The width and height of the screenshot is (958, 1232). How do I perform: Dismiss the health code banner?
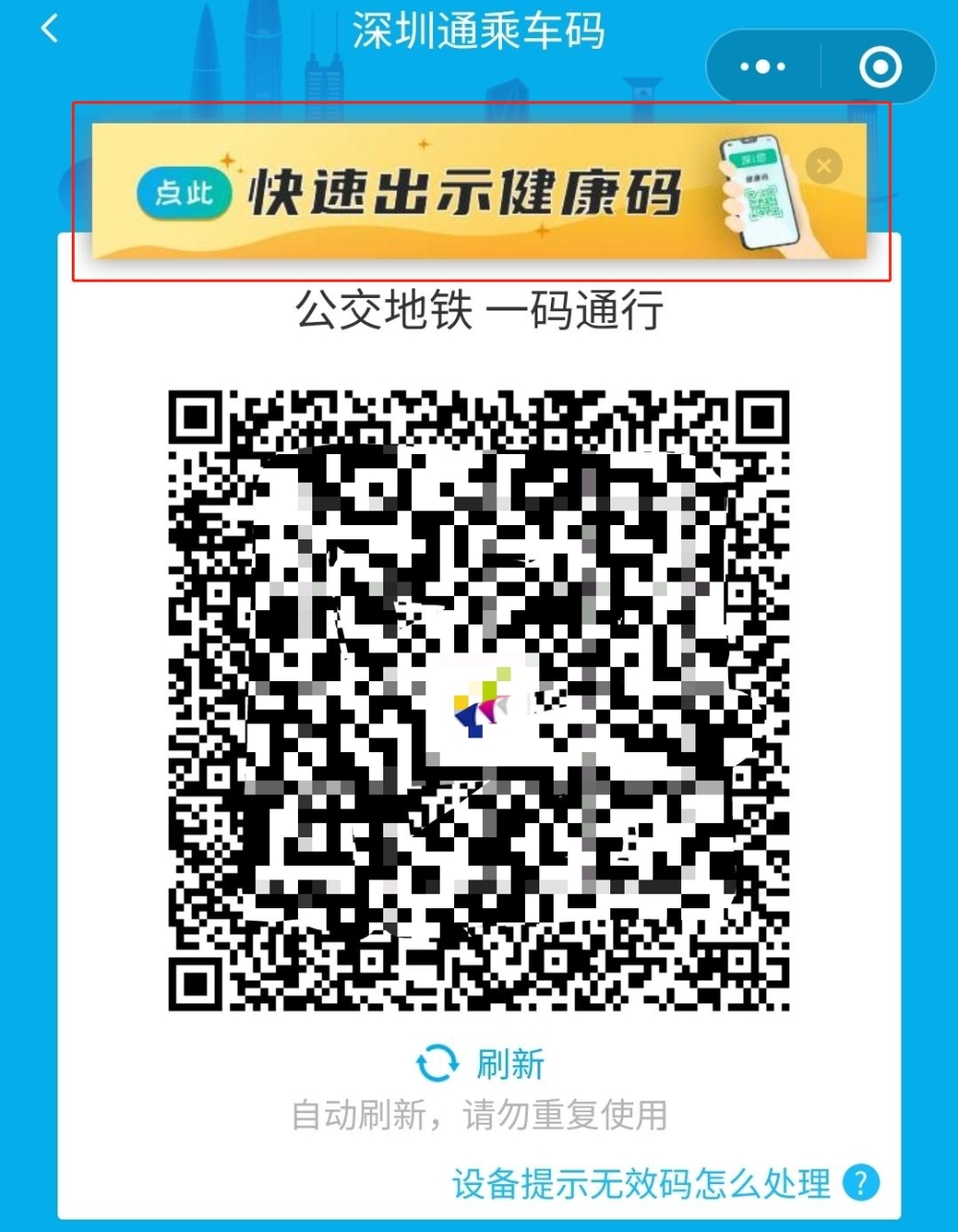pyautogui.click(x=824, y=167)
